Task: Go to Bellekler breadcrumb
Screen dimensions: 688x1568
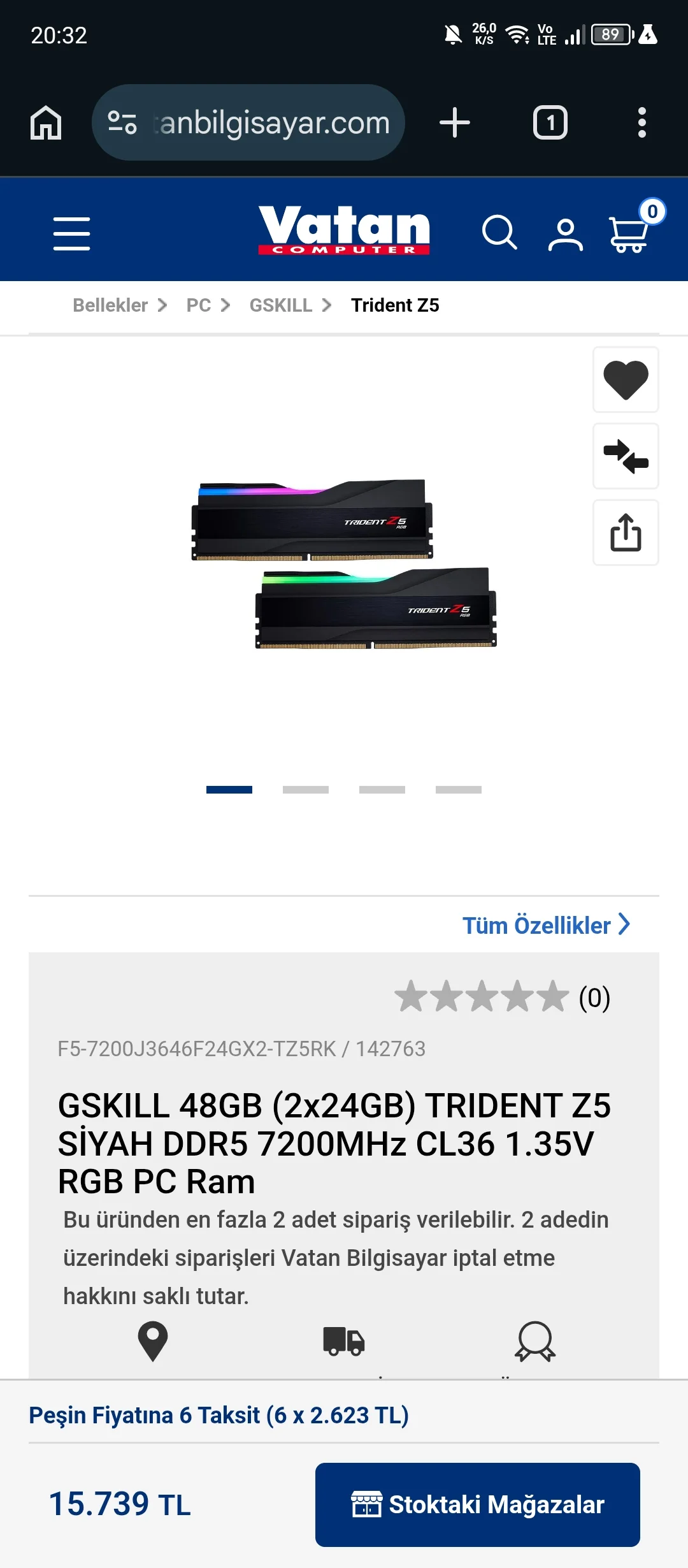Action: (x=110, y=305)
